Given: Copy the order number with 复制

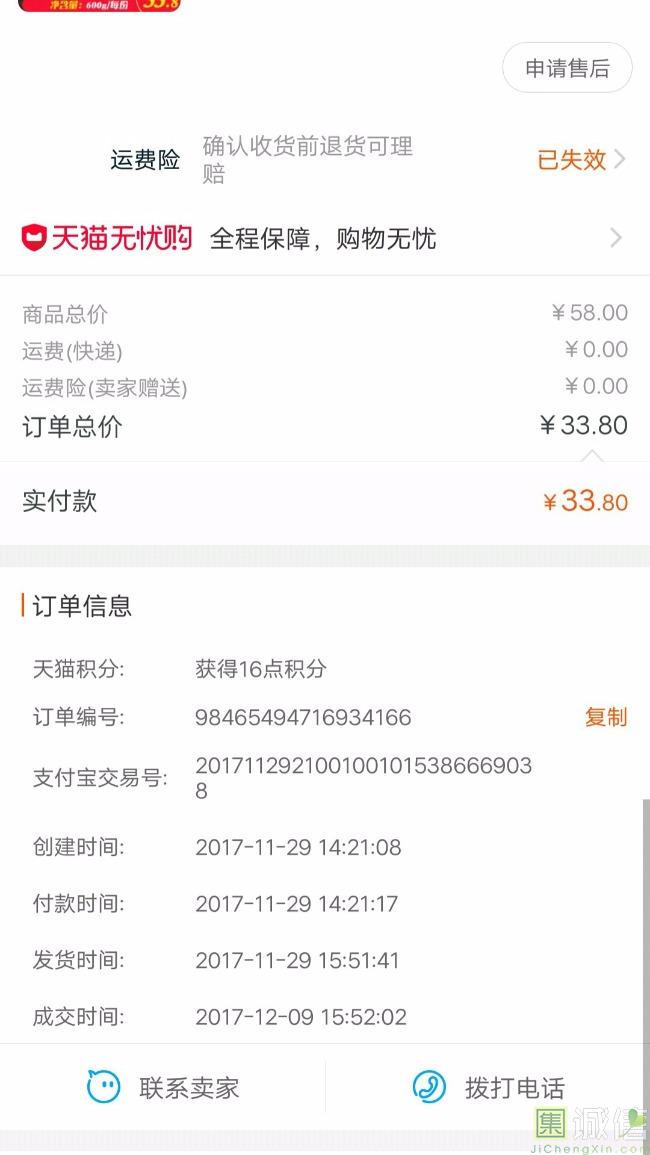Looking at the screenshot, I should click(605, 717).
